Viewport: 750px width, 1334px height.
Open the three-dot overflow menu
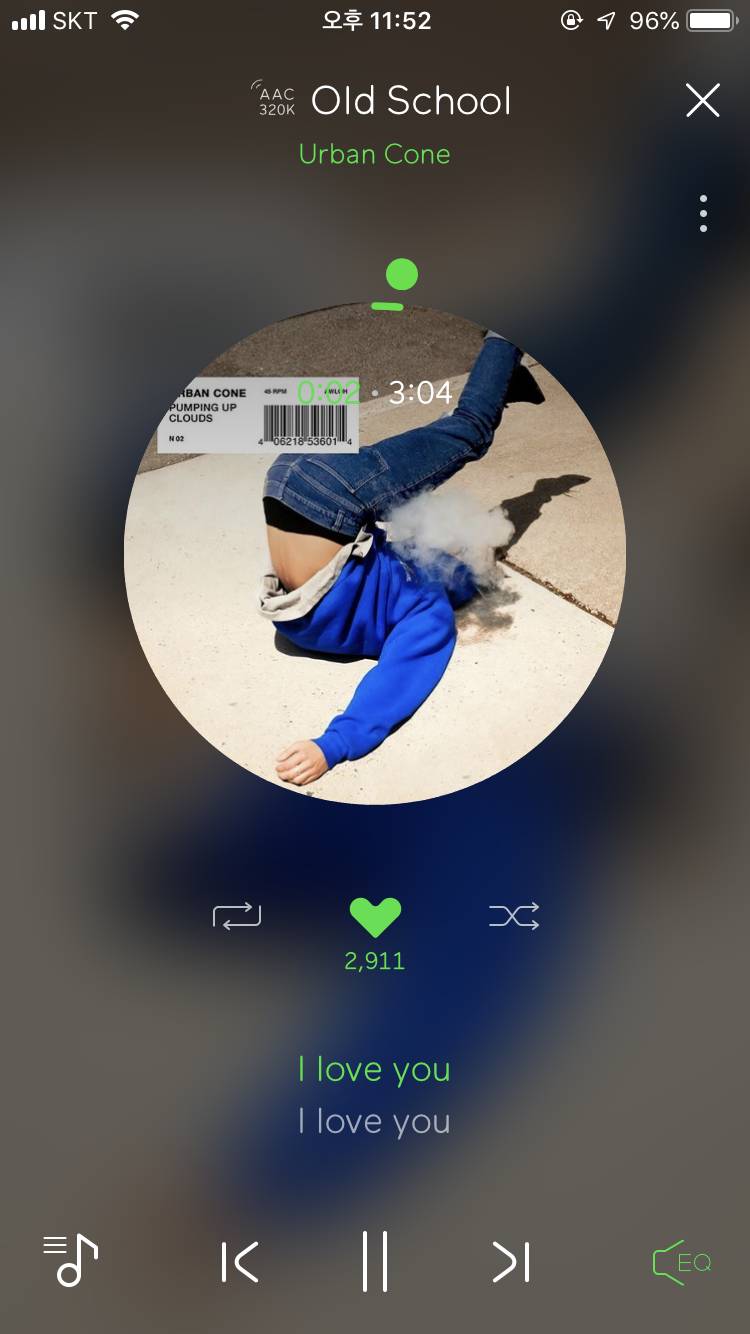click(703, 214)
